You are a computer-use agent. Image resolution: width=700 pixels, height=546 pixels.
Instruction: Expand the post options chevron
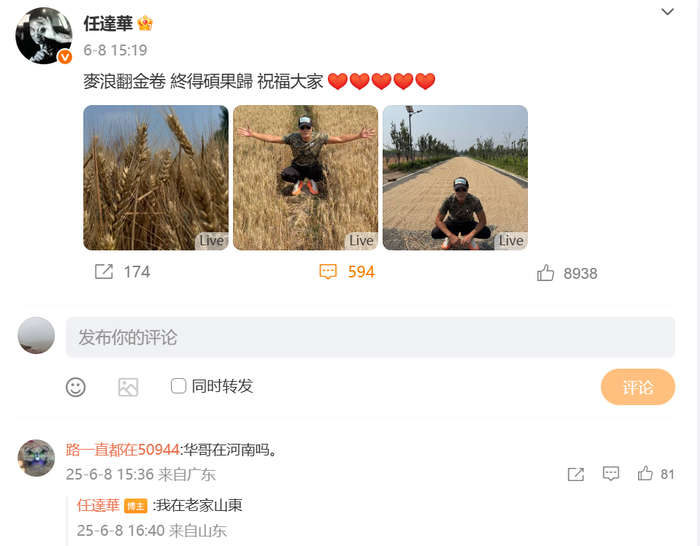[668, 12]
